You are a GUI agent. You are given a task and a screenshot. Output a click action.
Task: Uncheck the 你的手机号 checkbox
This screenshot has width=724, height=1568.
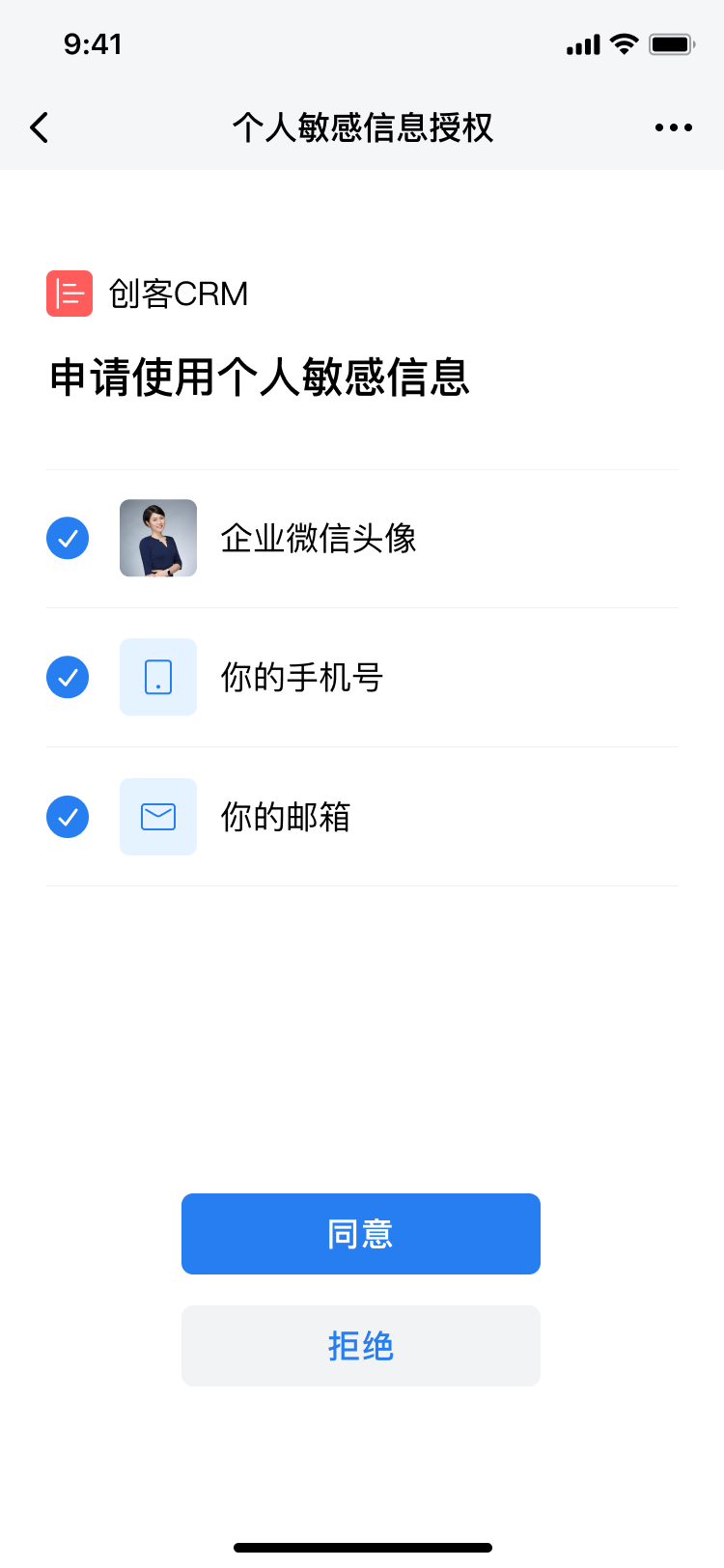68,678
